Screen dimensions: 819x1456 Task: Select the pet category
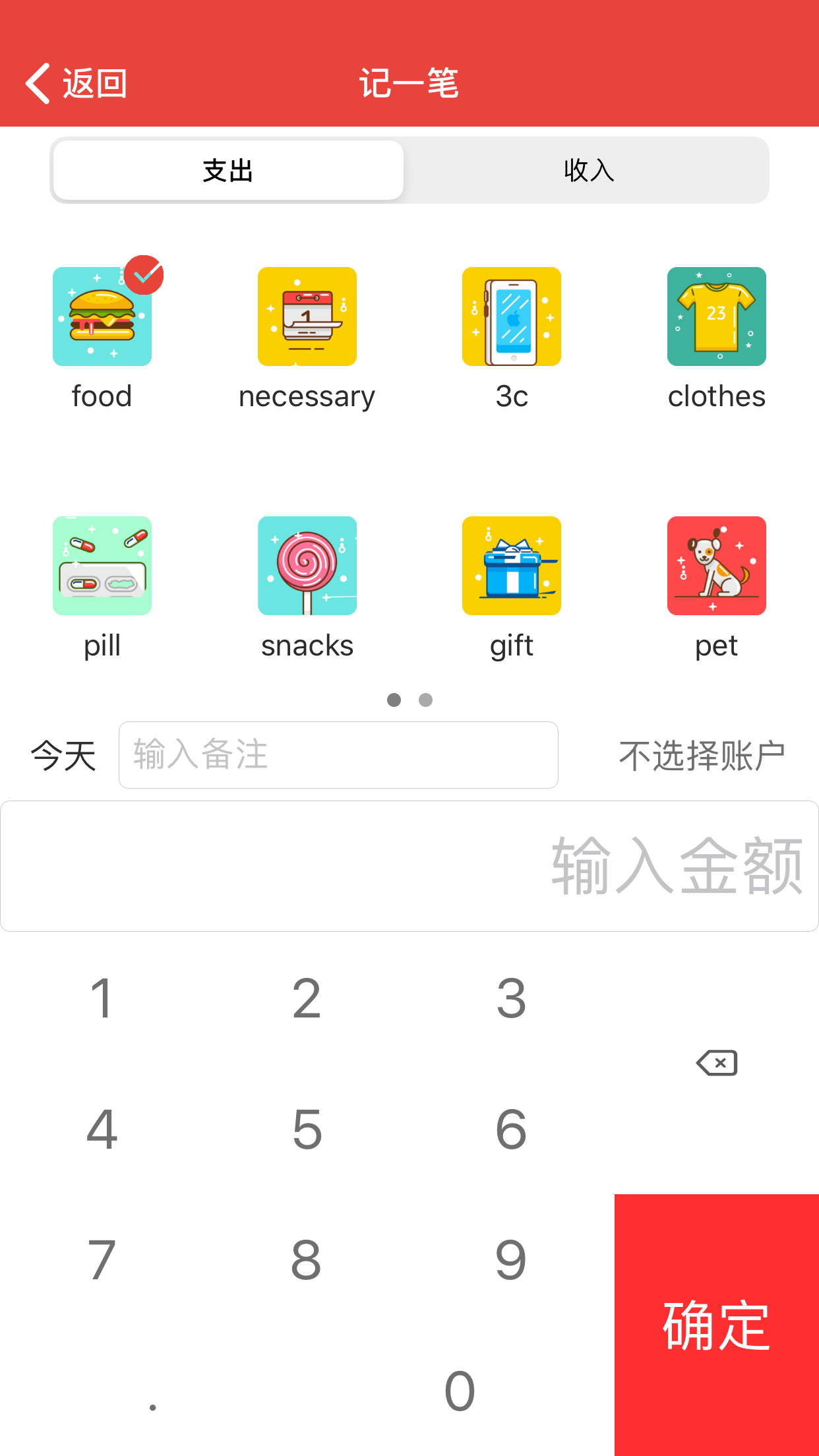click(716, 566)
